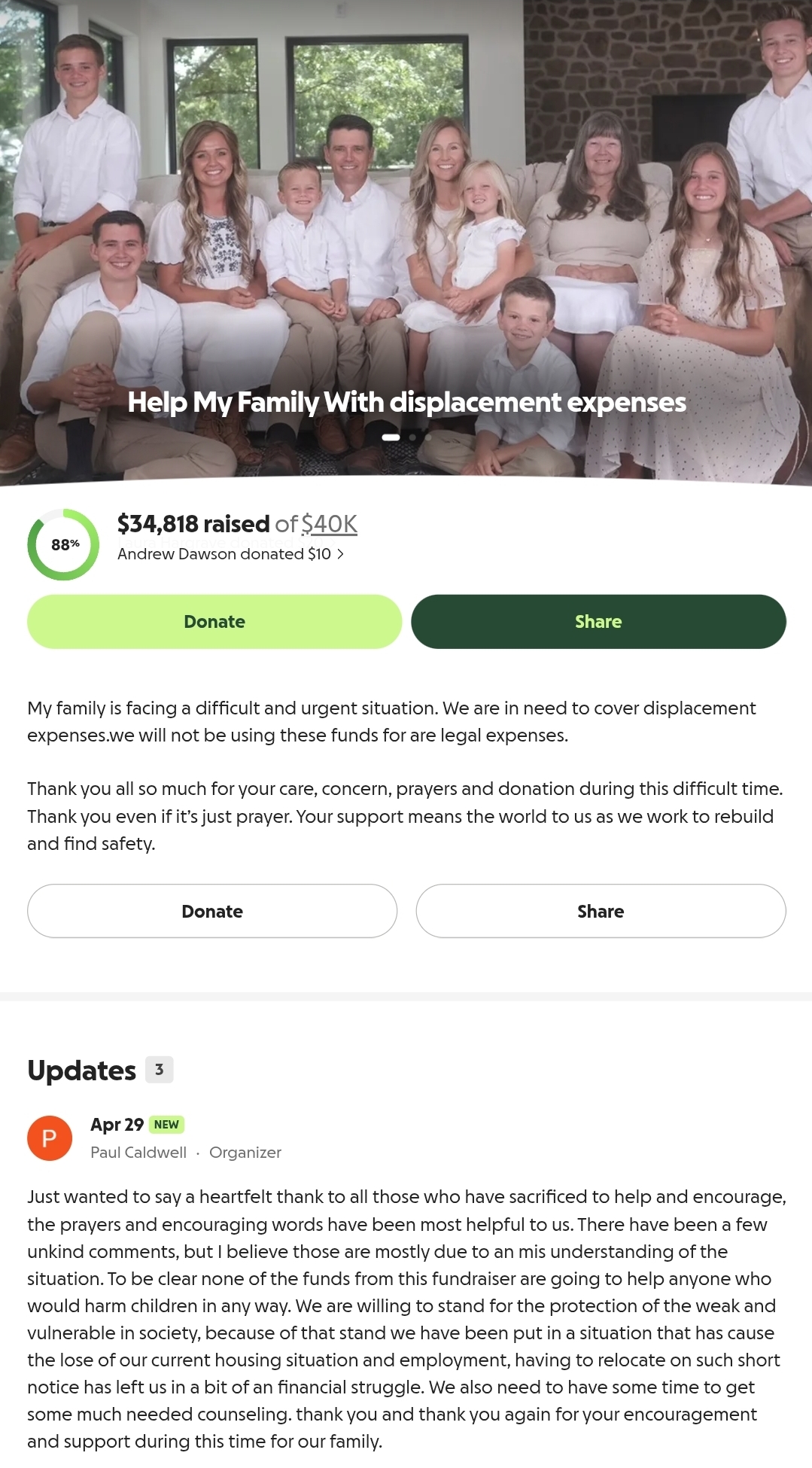Open organizer Paul Caldwell's profile avatar

[x=50, y=1138]
